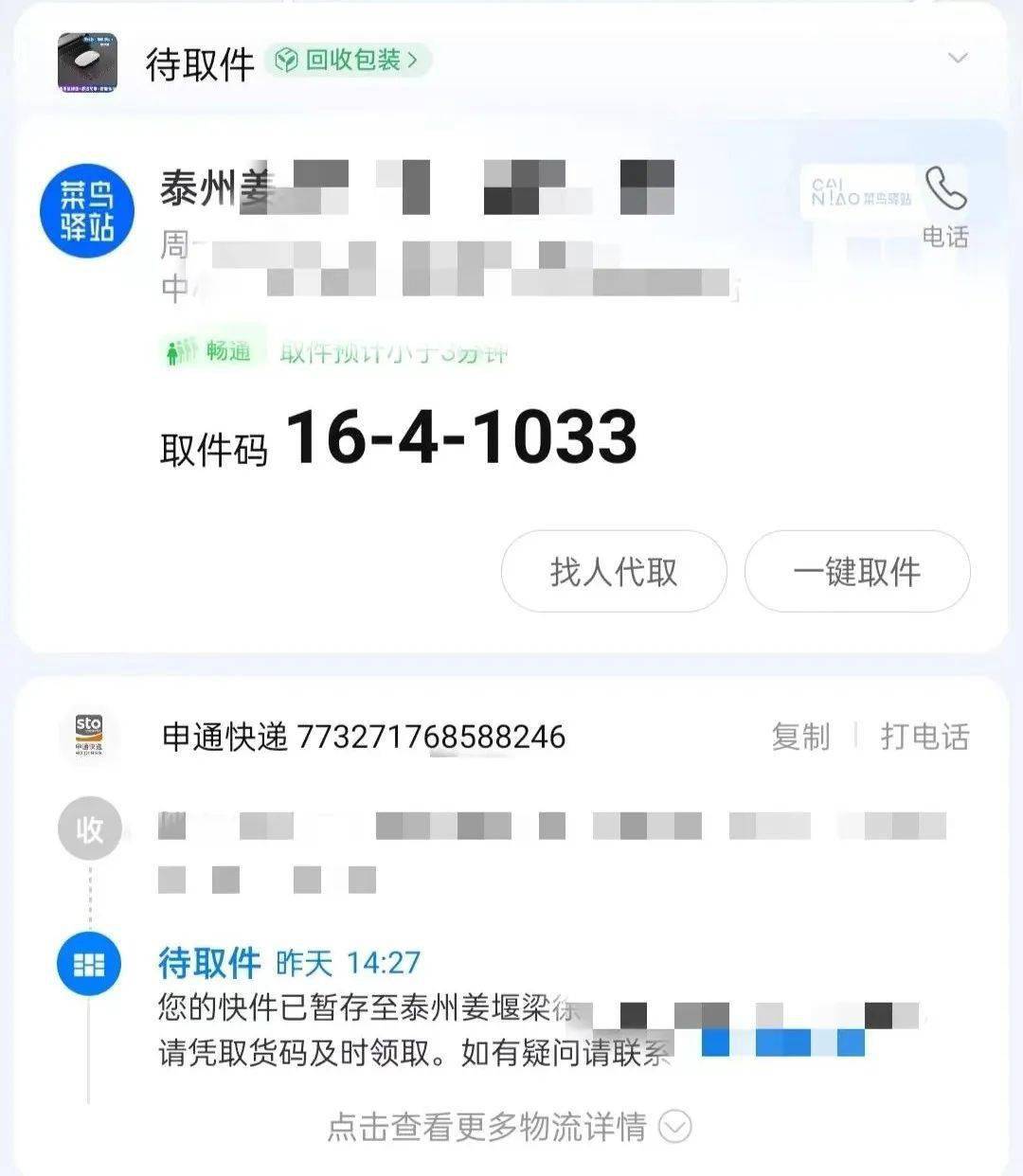Image resolution: width=1023 pixels, height=1176 pixels.
Task: Tap the 收 recipient circle icon
Action: click(88, 828)
